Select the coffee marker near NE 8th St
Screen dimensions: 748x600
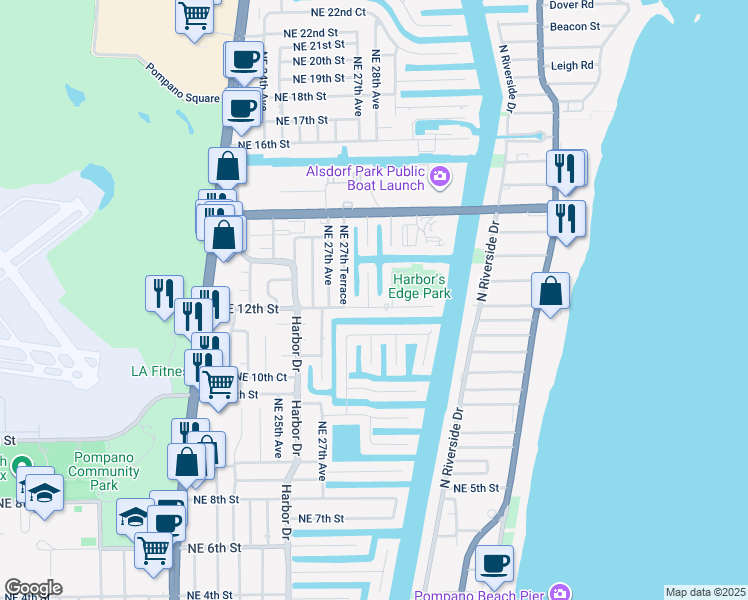(x=166, y=522)
